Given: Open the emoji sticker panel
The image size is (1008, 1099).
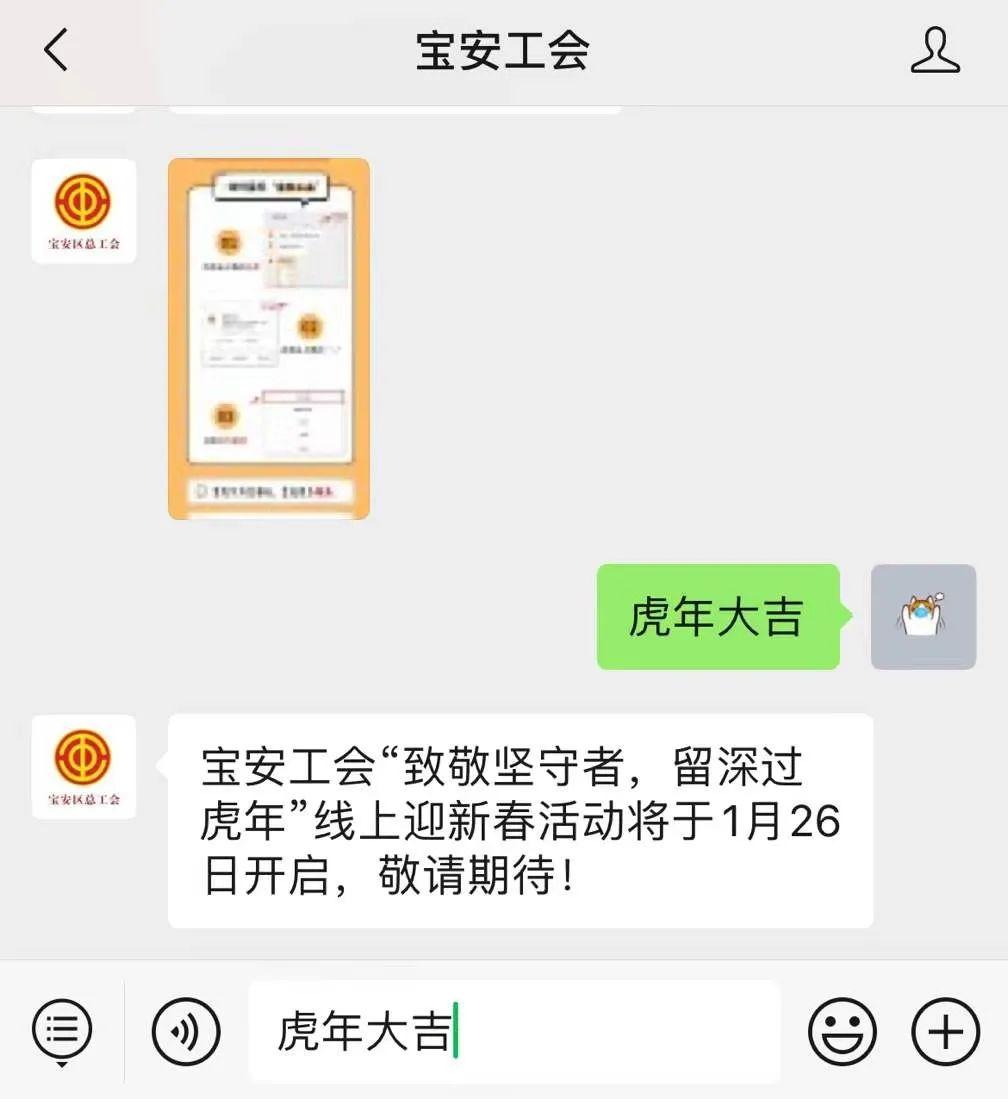Looking at the screenshot, I should (x=842, y=1030).
